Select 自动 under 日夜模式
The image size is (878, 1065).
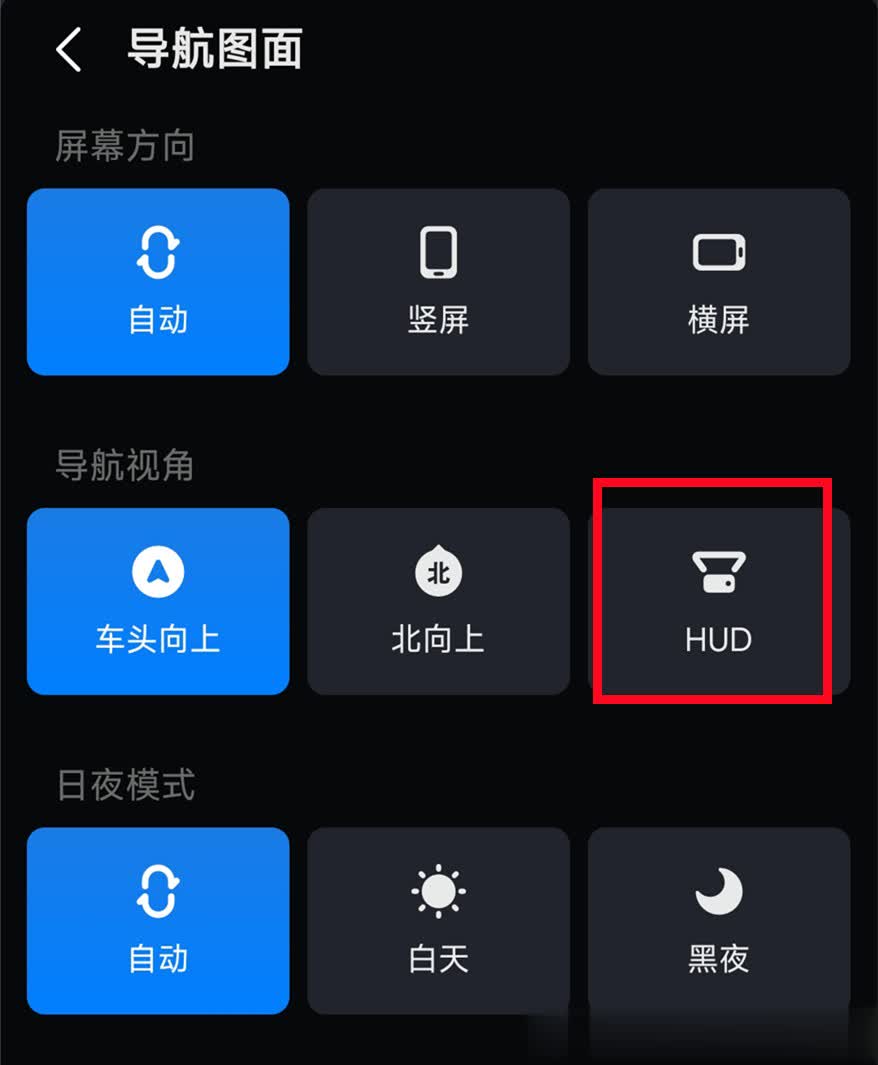158,921
